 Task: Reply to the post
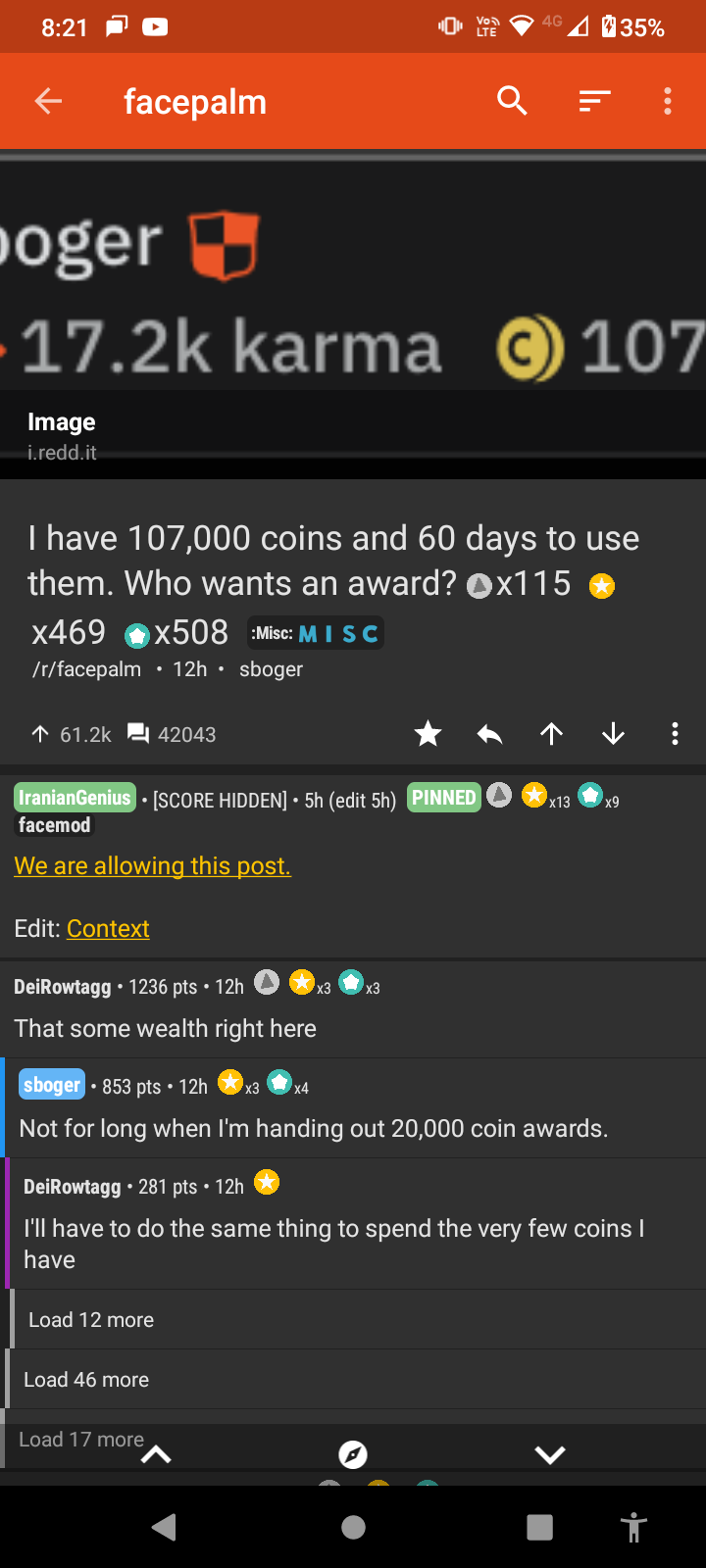489,734
